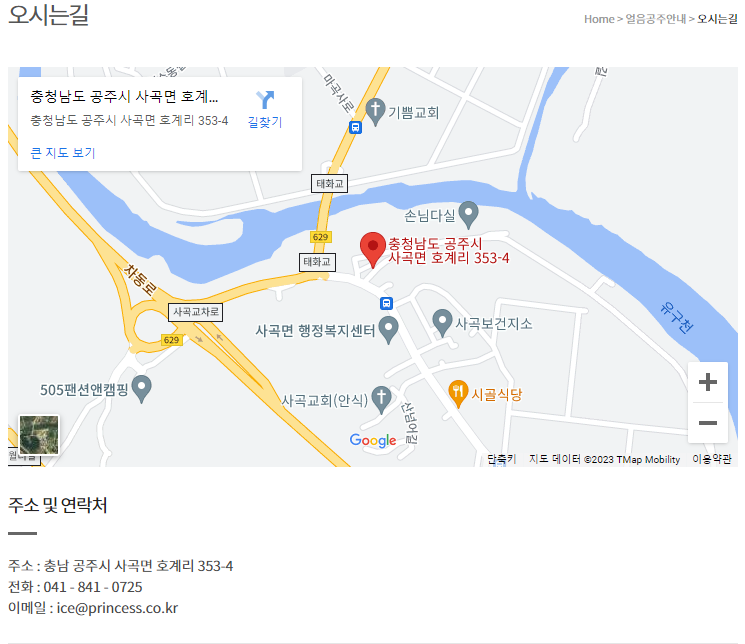
Task: Open 505팬션앤캠핑 place marker
Action: [142, 388]
